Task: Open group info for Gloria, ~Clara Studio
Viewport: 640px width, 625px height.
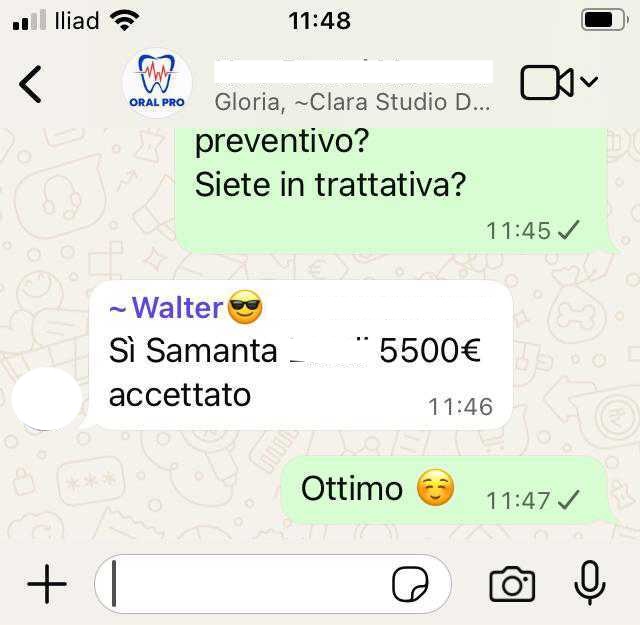Action: click(352, 101)
